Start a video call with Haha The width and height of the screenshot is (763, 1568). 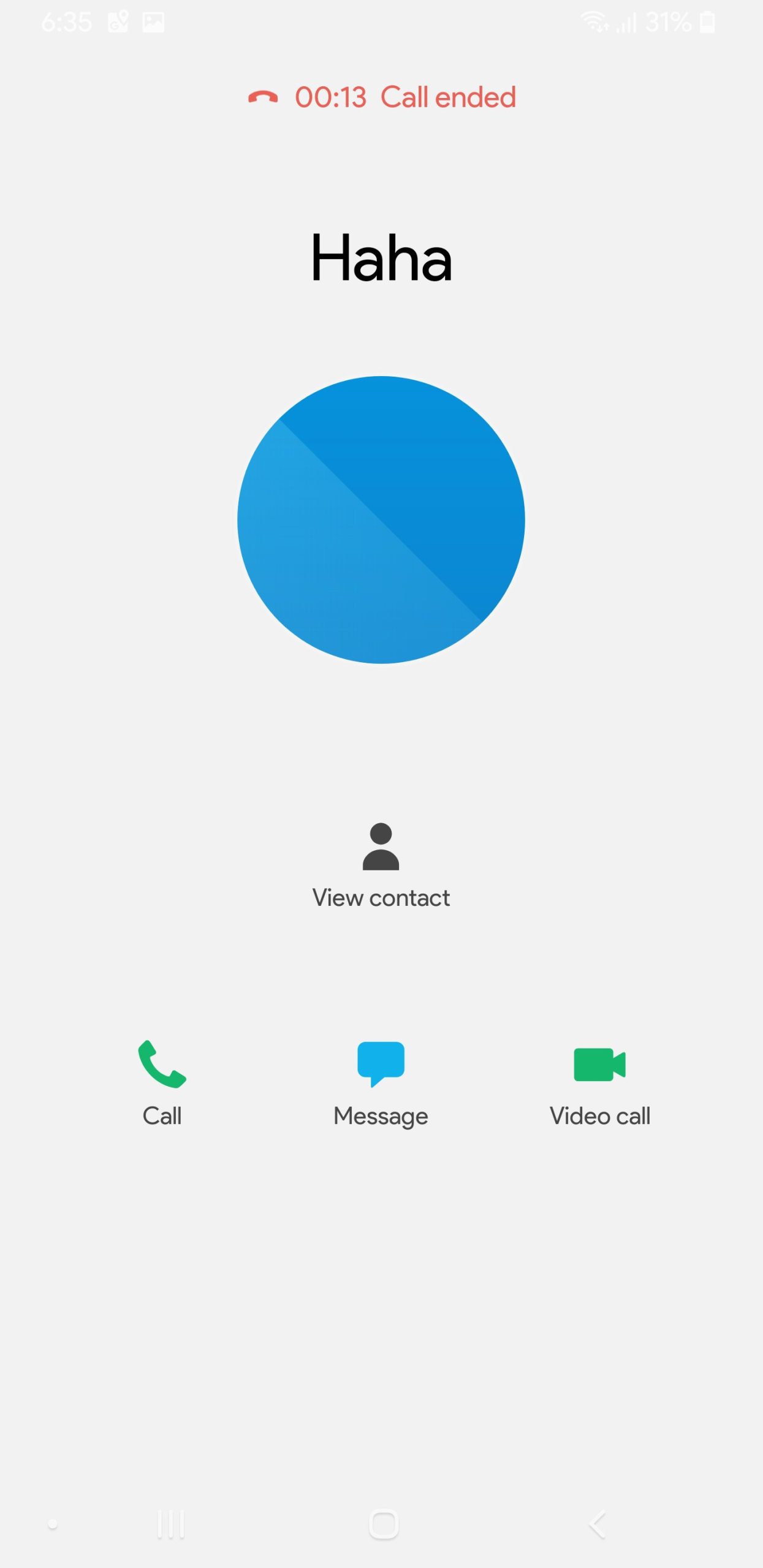(x=599, y=1082)
